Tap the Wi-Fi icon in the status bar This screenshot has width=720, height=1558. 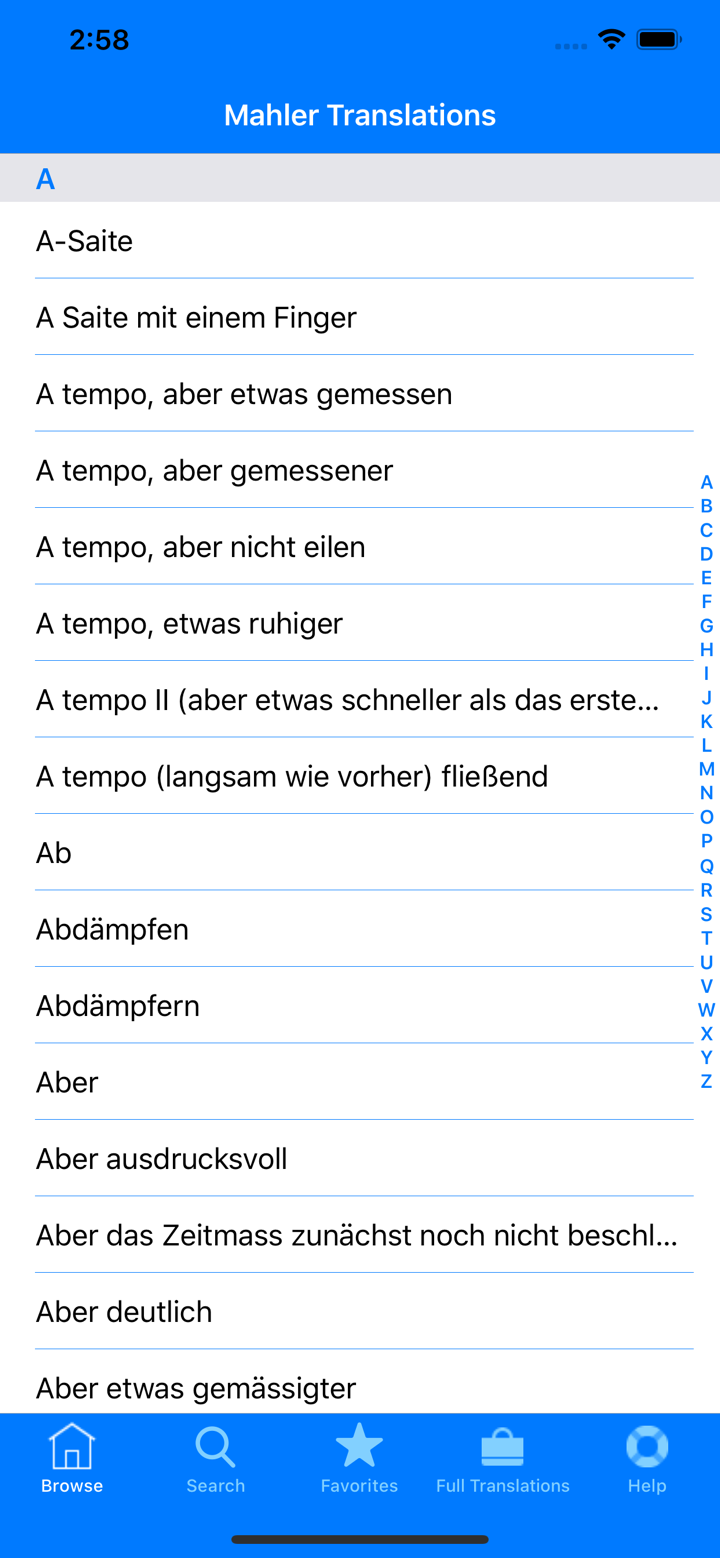point(612,39)
